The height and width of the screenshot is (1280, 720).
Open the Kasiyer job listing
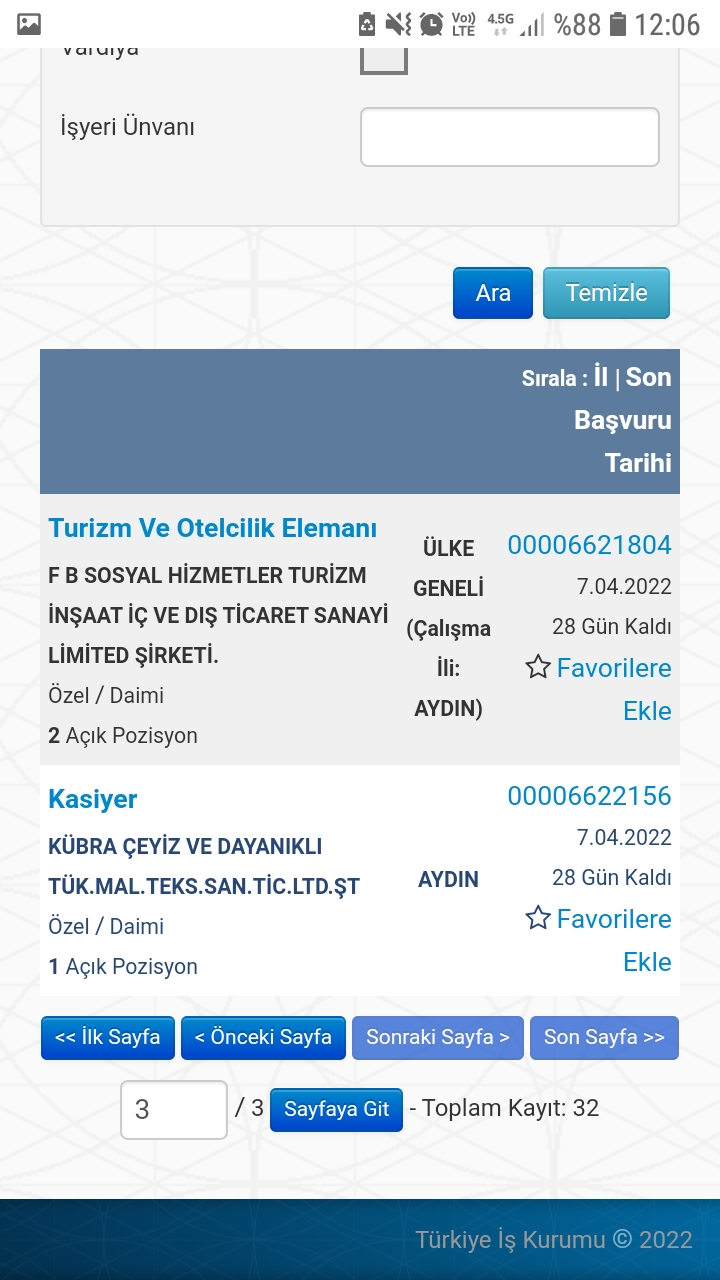coord(92,799)
